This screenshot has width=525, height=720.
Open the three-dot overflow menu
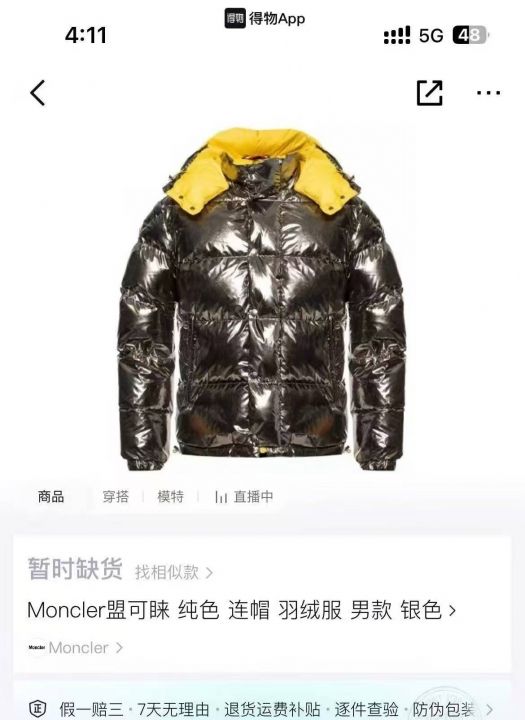coord(488,93)
